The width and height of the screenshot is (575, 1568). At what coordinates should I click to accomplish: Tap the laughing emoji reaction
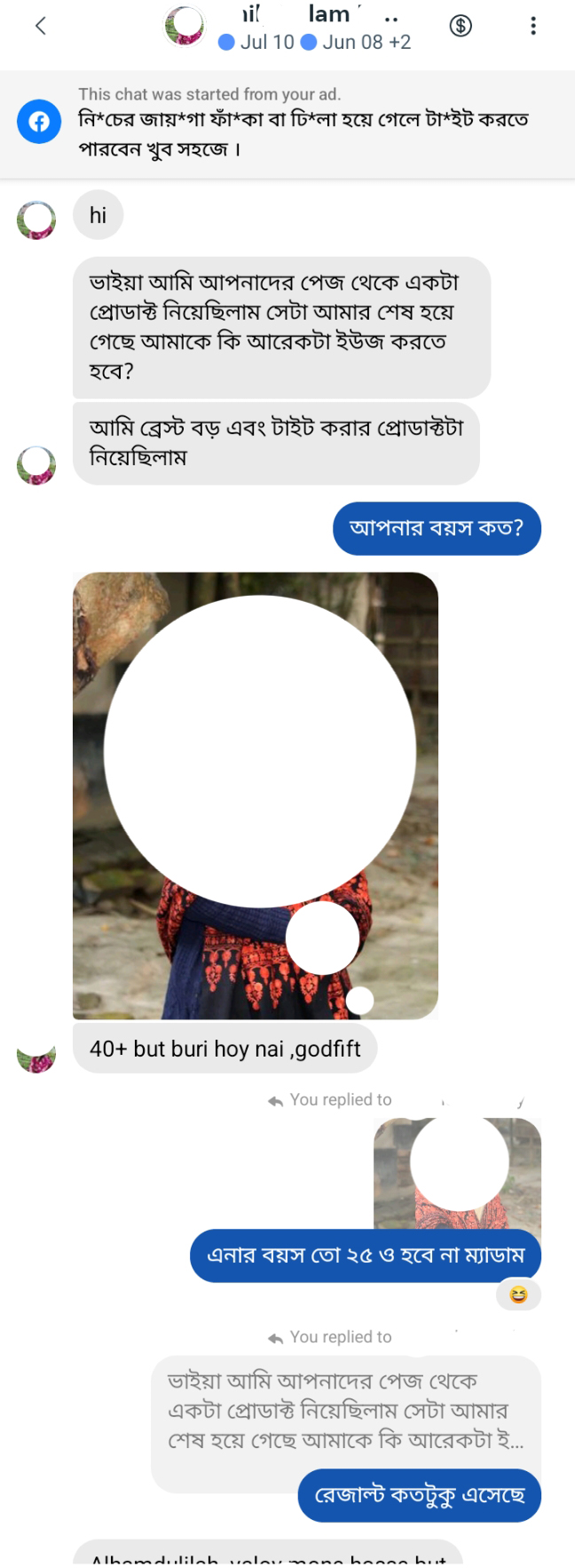tap(518, 1295)
